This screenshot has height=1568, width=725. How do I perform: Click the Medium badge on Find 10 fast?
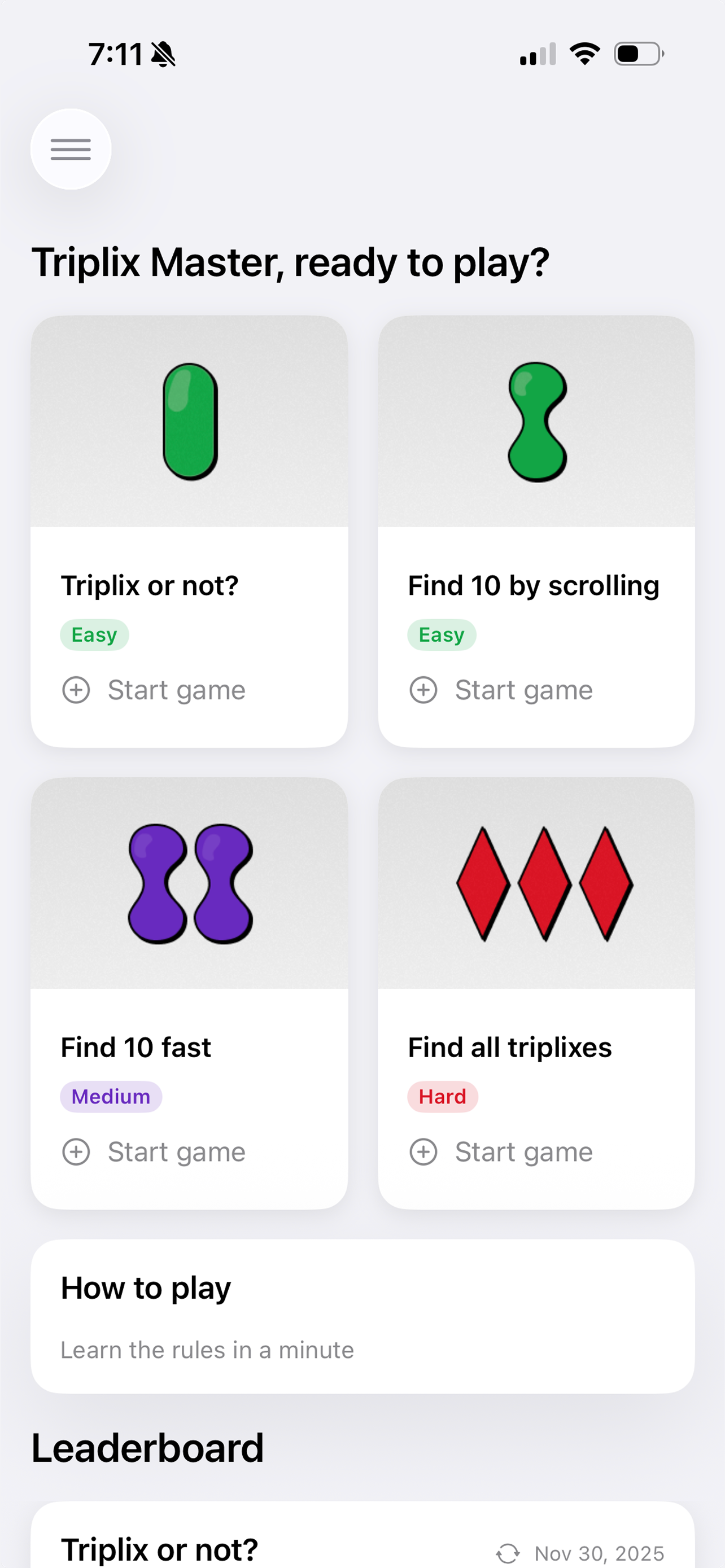tap(111, 1096)
